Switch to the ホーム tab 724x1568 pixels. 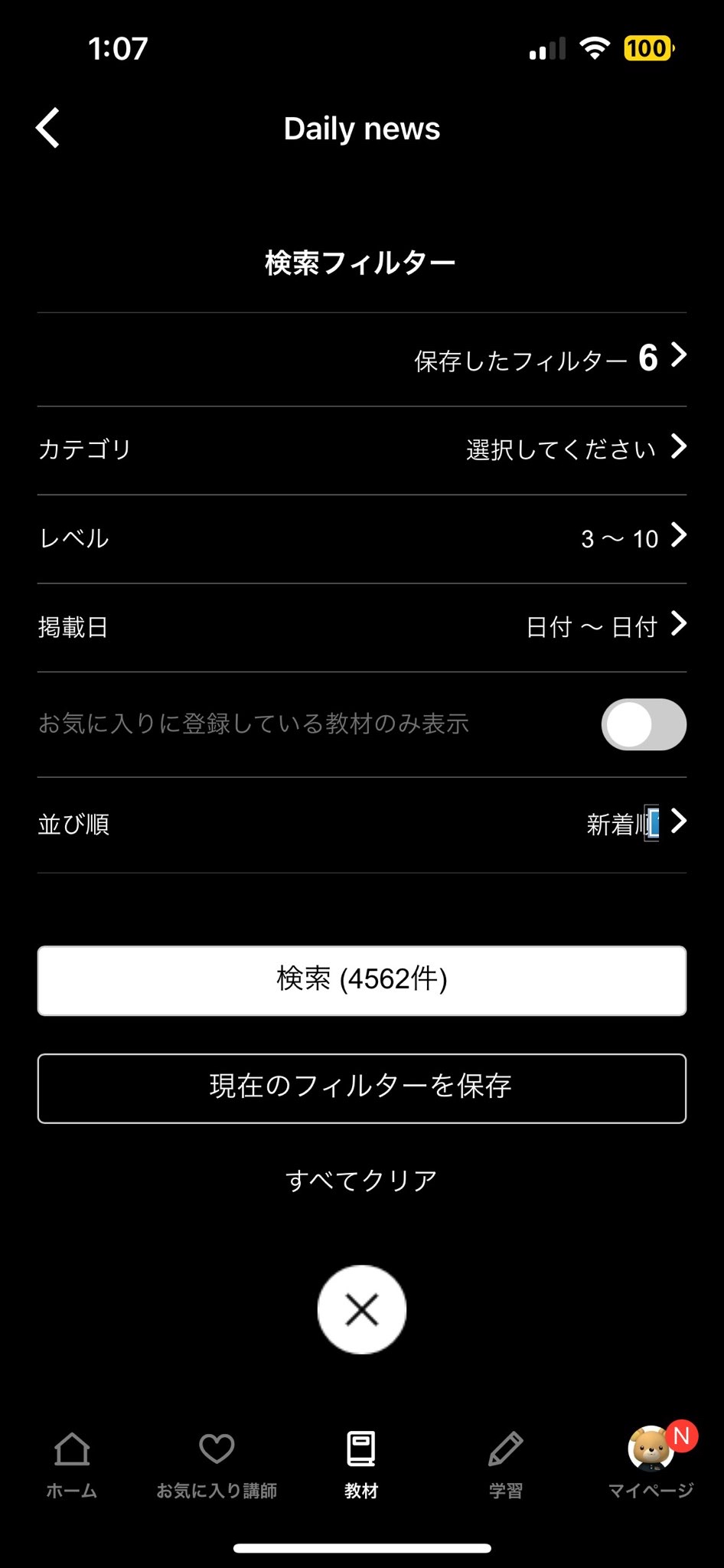(x=72, y=1465)
